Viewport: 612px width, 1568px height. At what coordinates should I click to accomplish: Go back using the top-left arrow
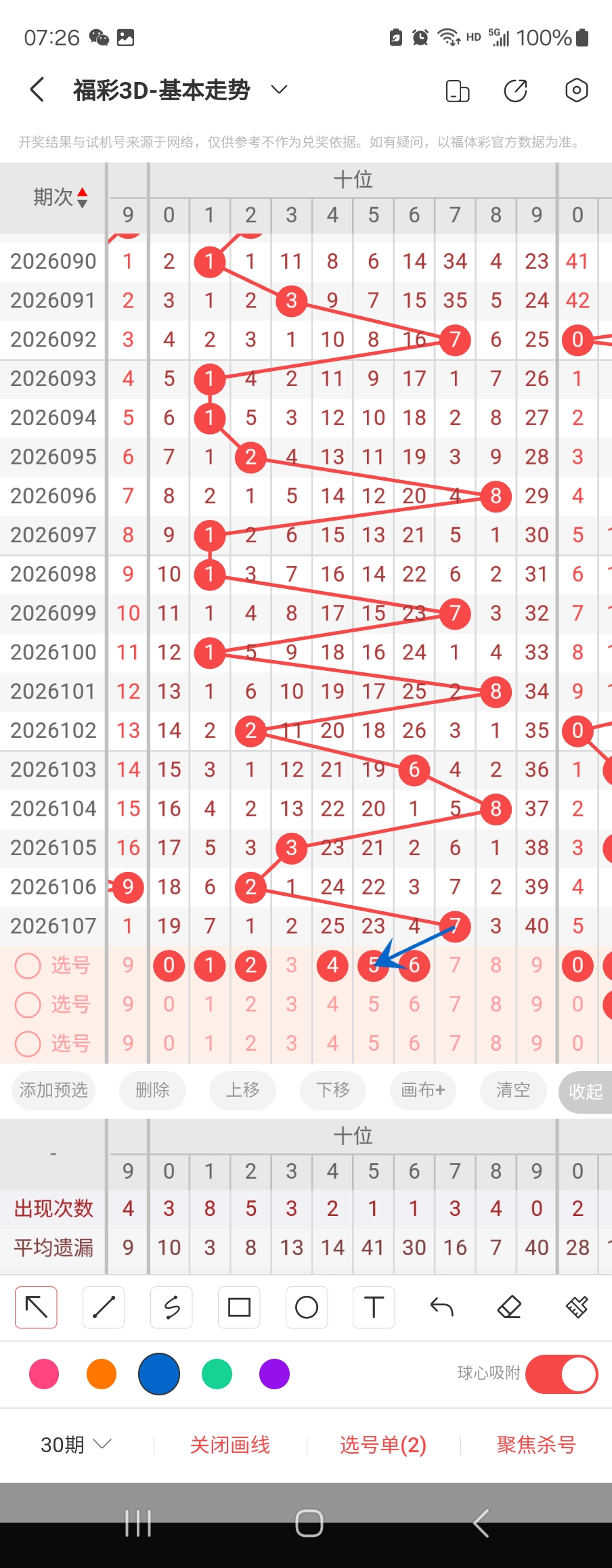coord(37,89)
